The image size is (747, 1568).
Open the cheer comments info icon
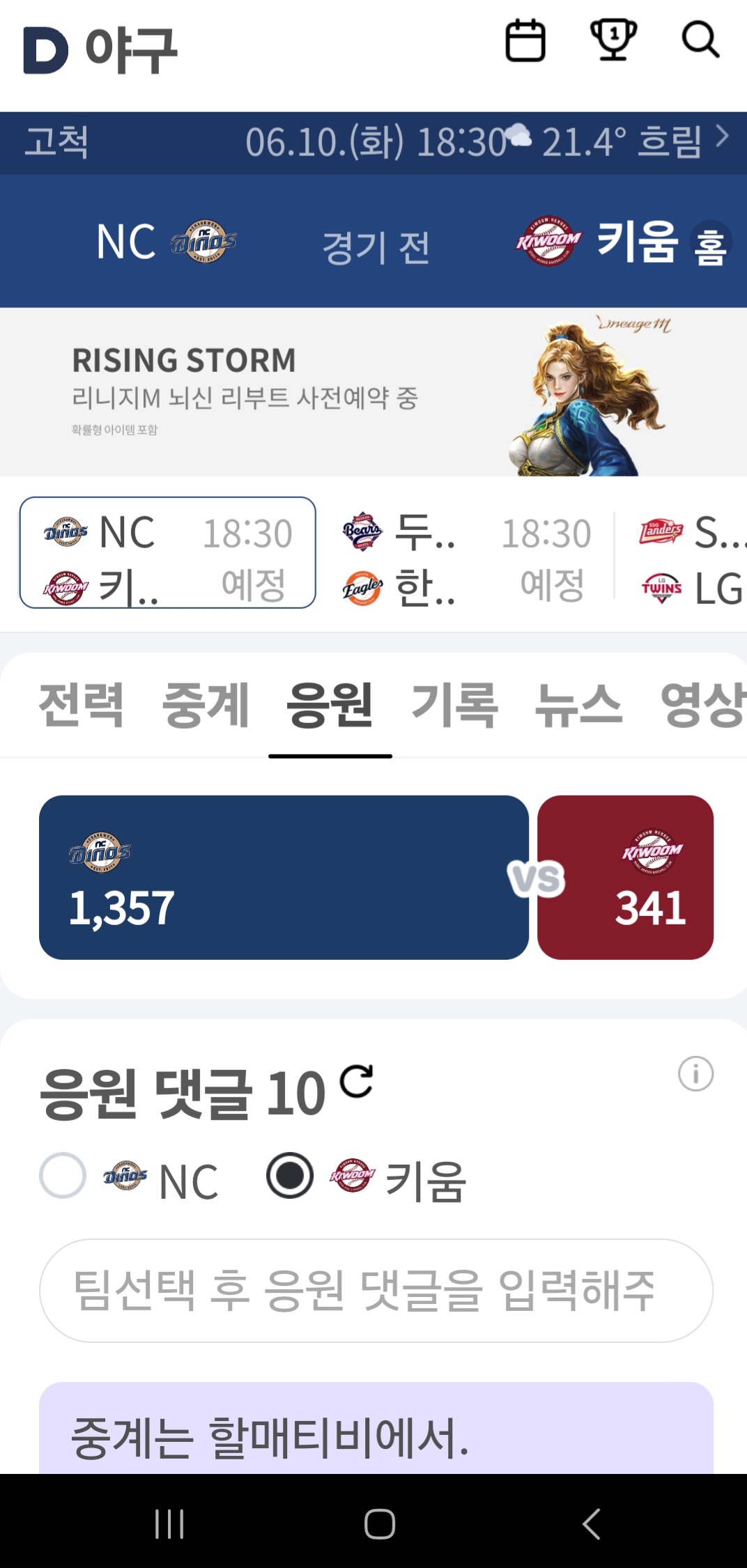coord(695,1073)
